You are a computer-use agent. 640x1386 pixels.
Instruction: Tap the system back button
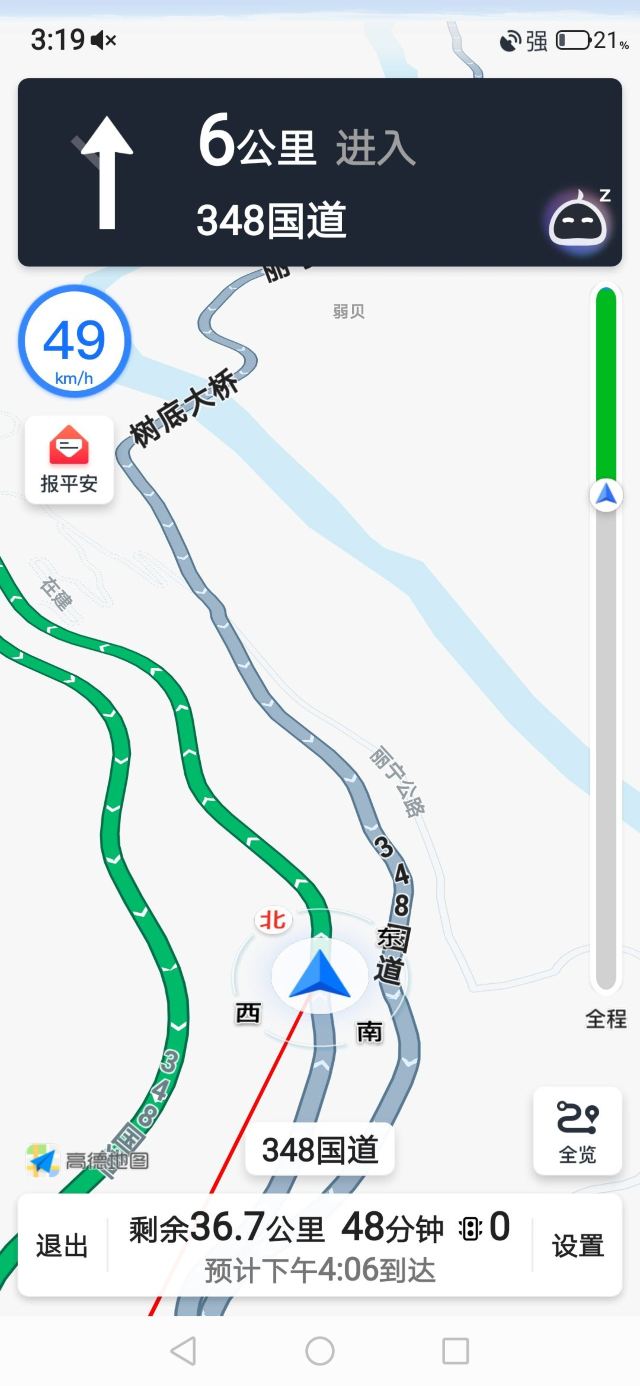click(x=183, y=1351)
